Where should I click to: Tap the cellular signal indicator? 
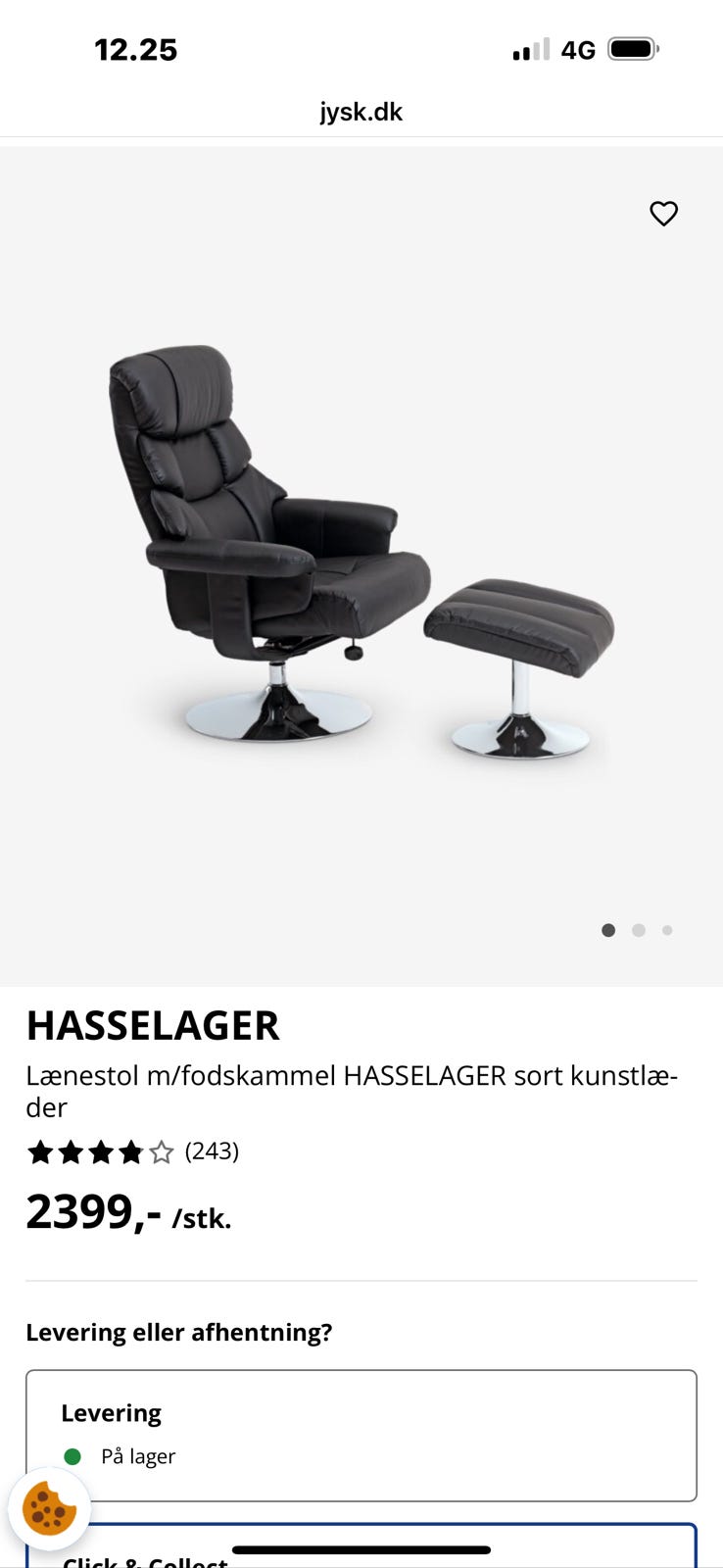click(529, 49)
